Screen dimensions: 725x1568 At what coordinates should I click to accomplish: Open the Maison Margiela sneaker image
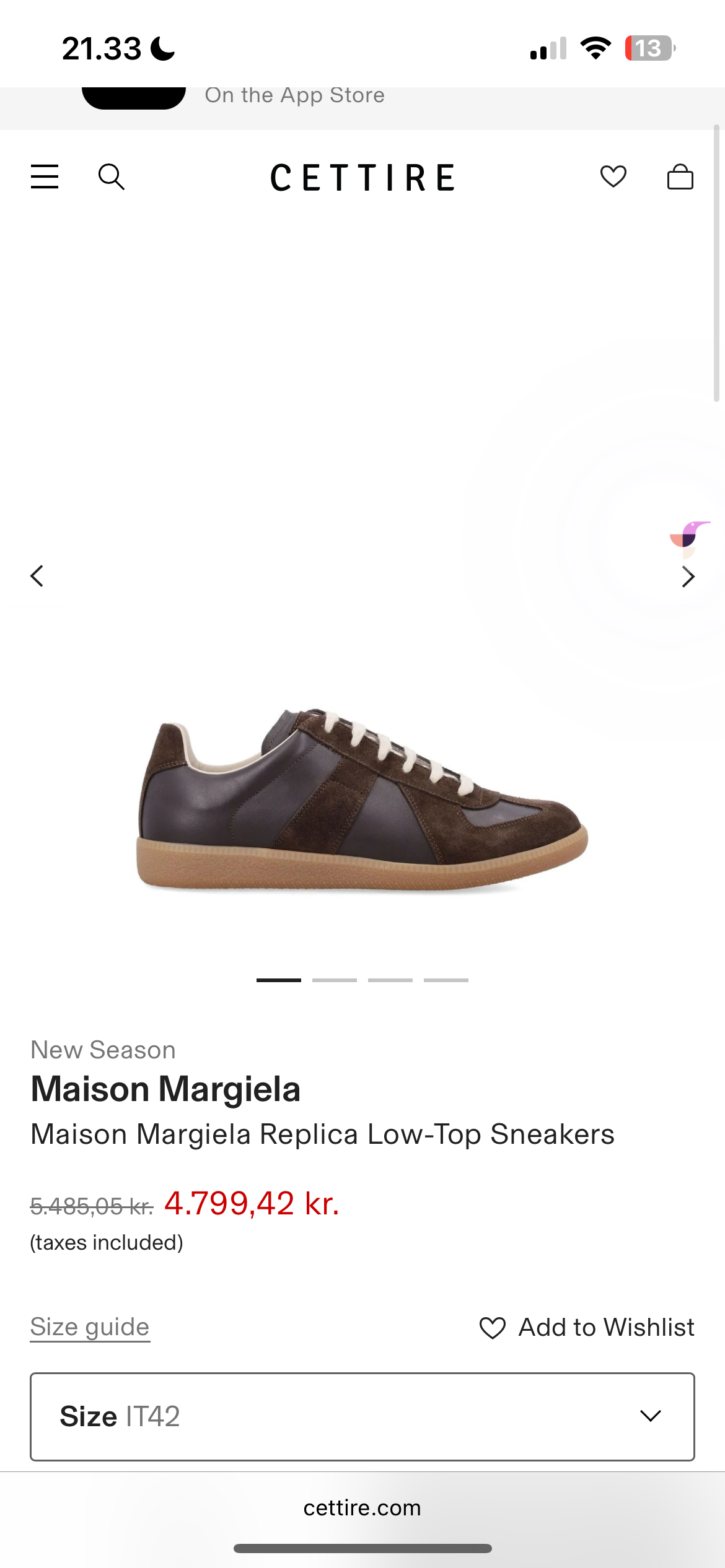tap(362, 799)
